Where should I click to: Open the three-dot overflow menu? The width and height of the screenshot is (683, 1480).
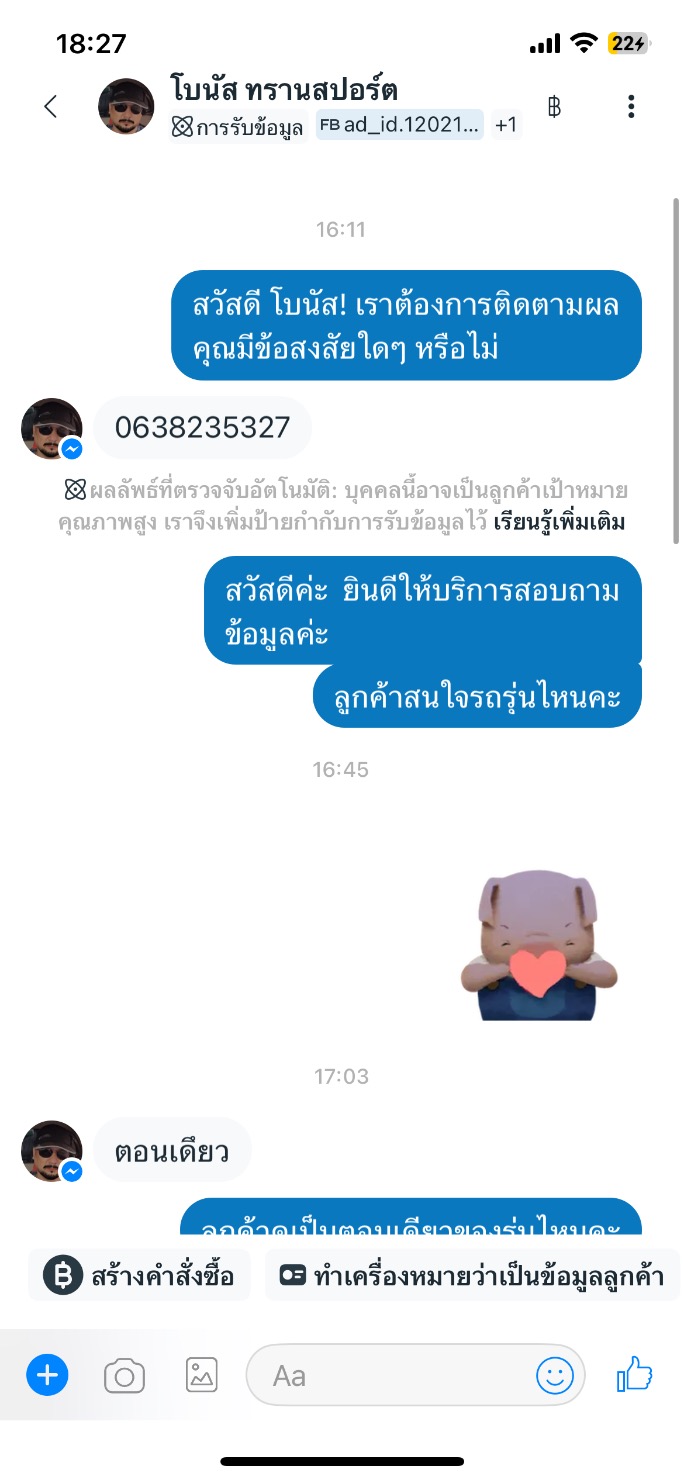pos(630,106)
